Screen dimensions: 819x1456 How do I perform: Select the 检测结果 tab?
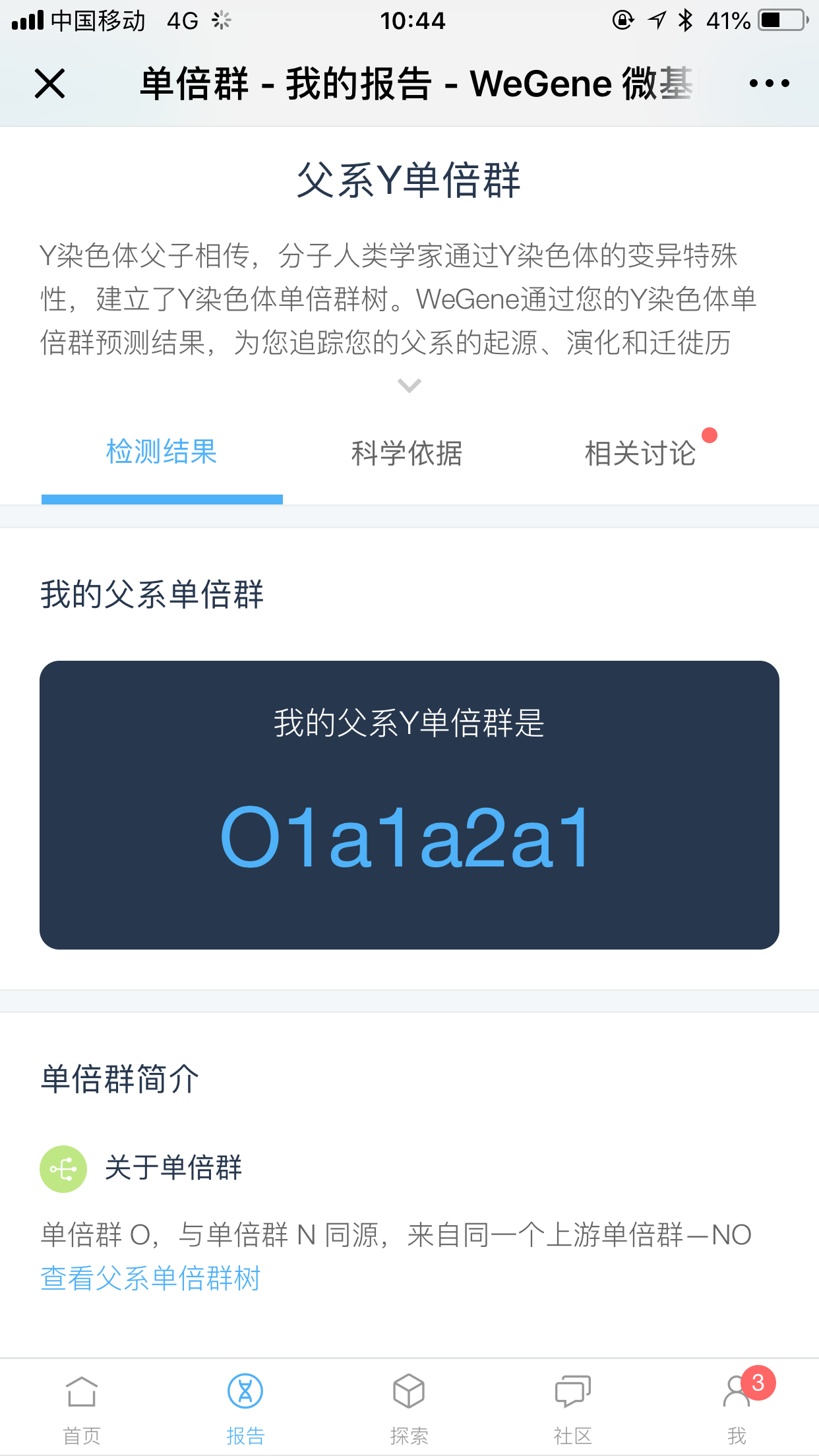tap(162, 452)
